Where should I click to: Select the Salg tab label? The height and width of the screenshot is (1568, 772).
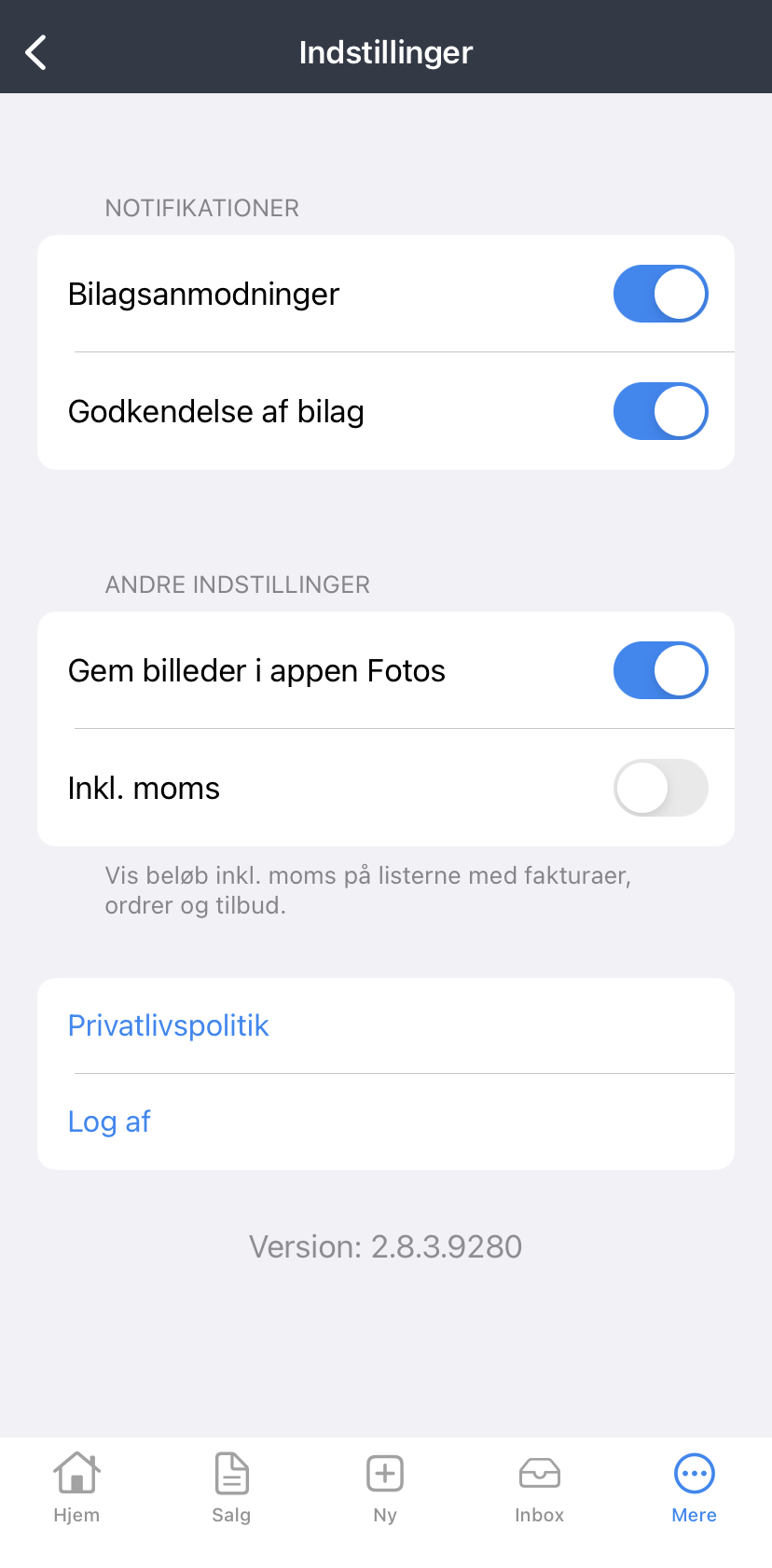click(230, 1515)
